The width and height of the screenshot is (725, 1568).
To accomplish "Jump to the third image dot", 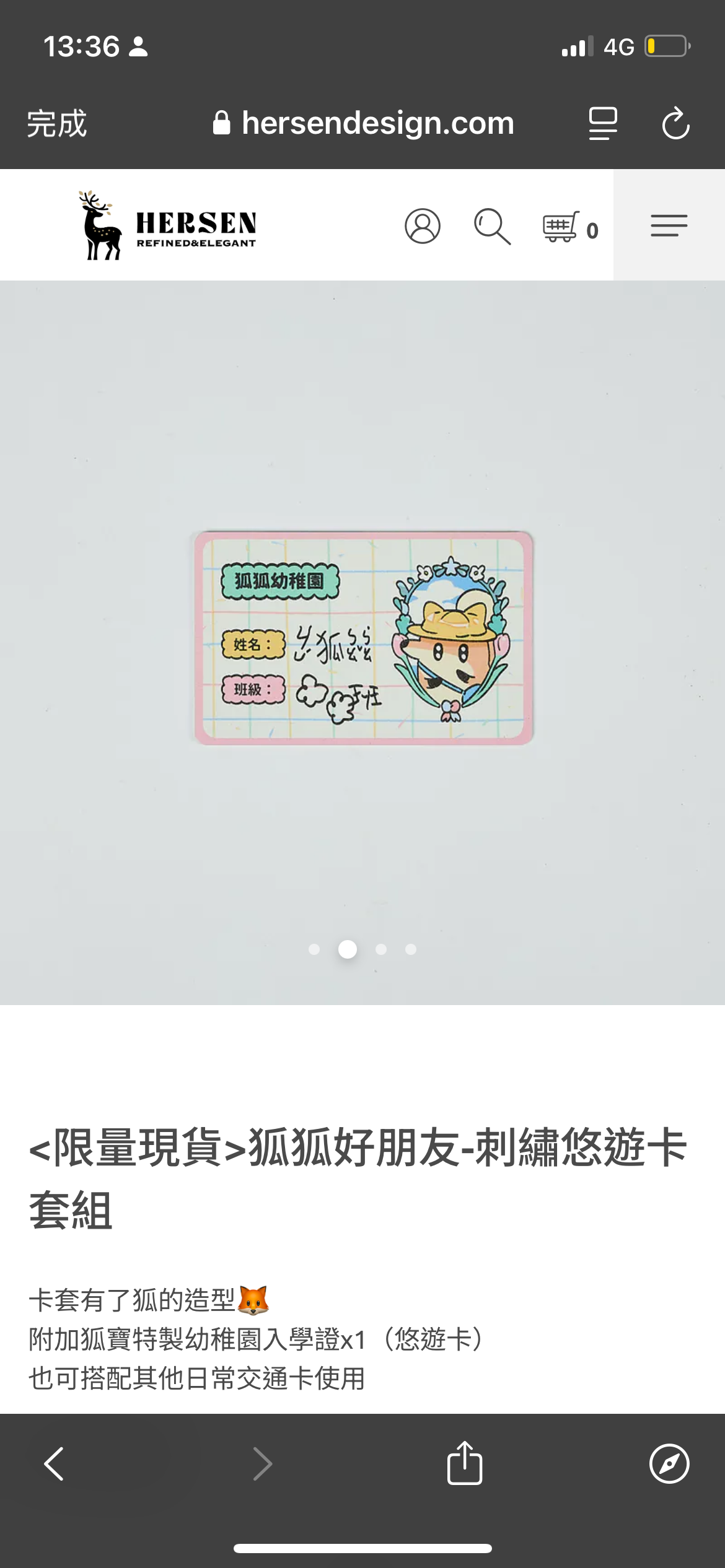I will (x=381, y=949).
